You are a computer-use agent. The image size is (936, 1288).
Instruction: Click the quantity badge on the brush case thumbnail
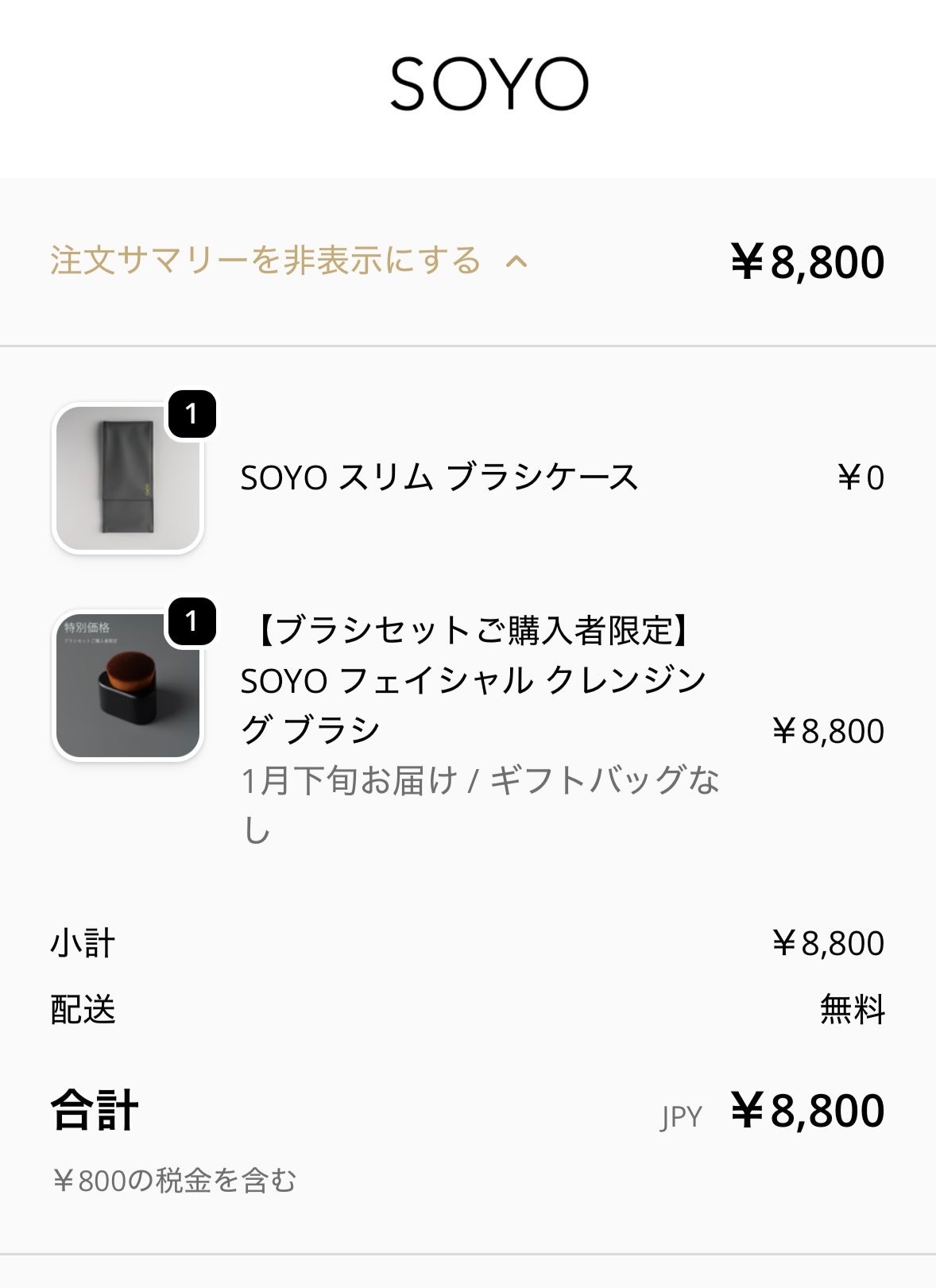coord(193,414)
